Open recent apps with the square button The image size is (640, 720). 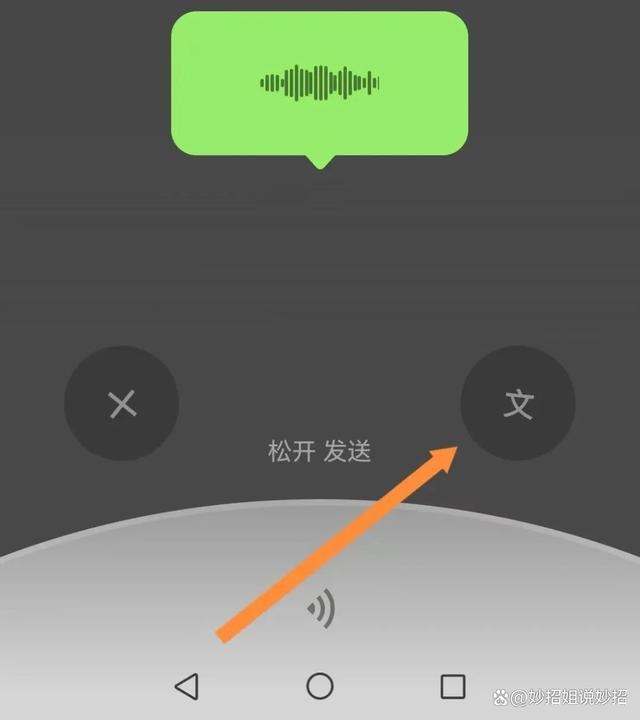tap(453, 686)
